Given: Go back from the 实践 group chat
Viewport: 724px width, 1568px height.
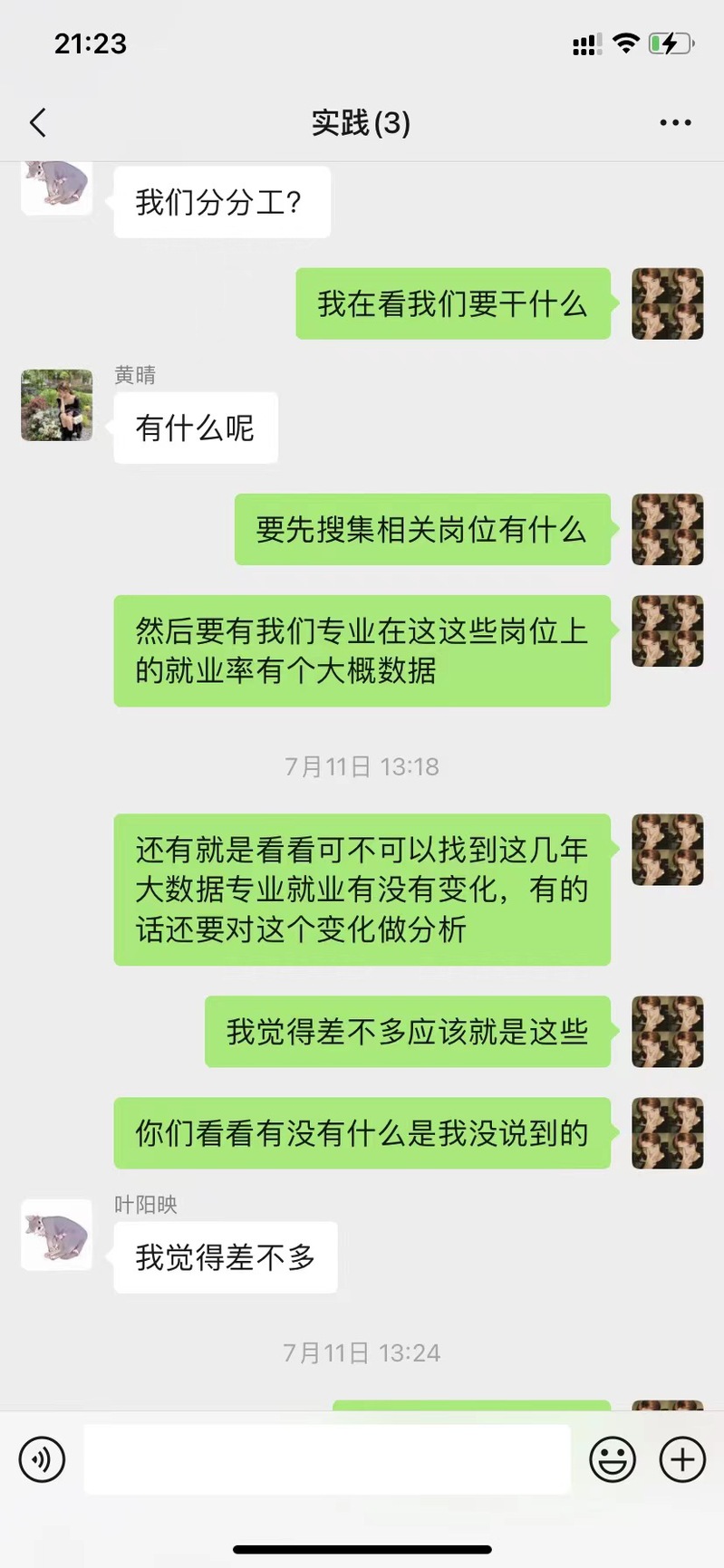Looking at the screenshot, I should tap(38, 122).
